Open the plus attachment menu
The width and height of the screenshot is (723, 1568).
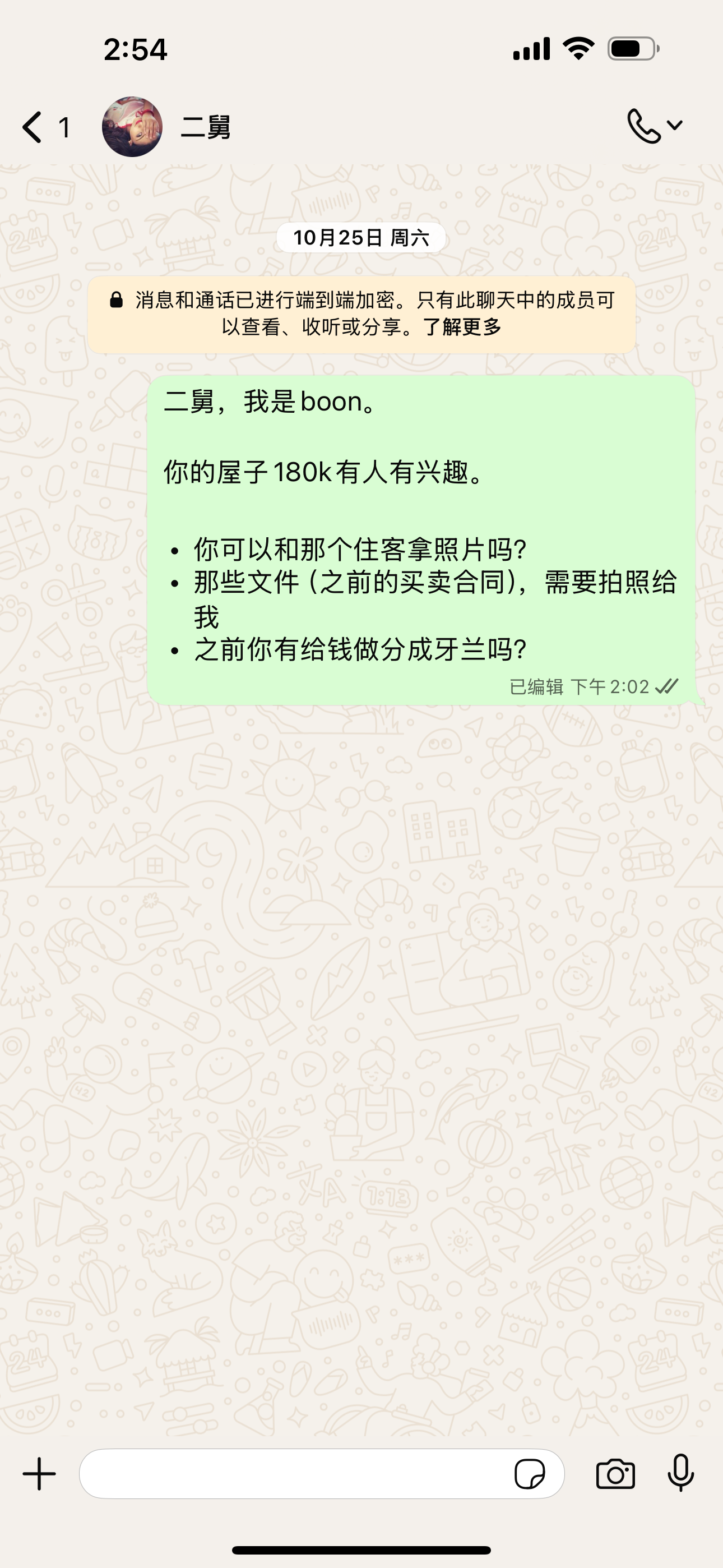[x=40, y=1474]
